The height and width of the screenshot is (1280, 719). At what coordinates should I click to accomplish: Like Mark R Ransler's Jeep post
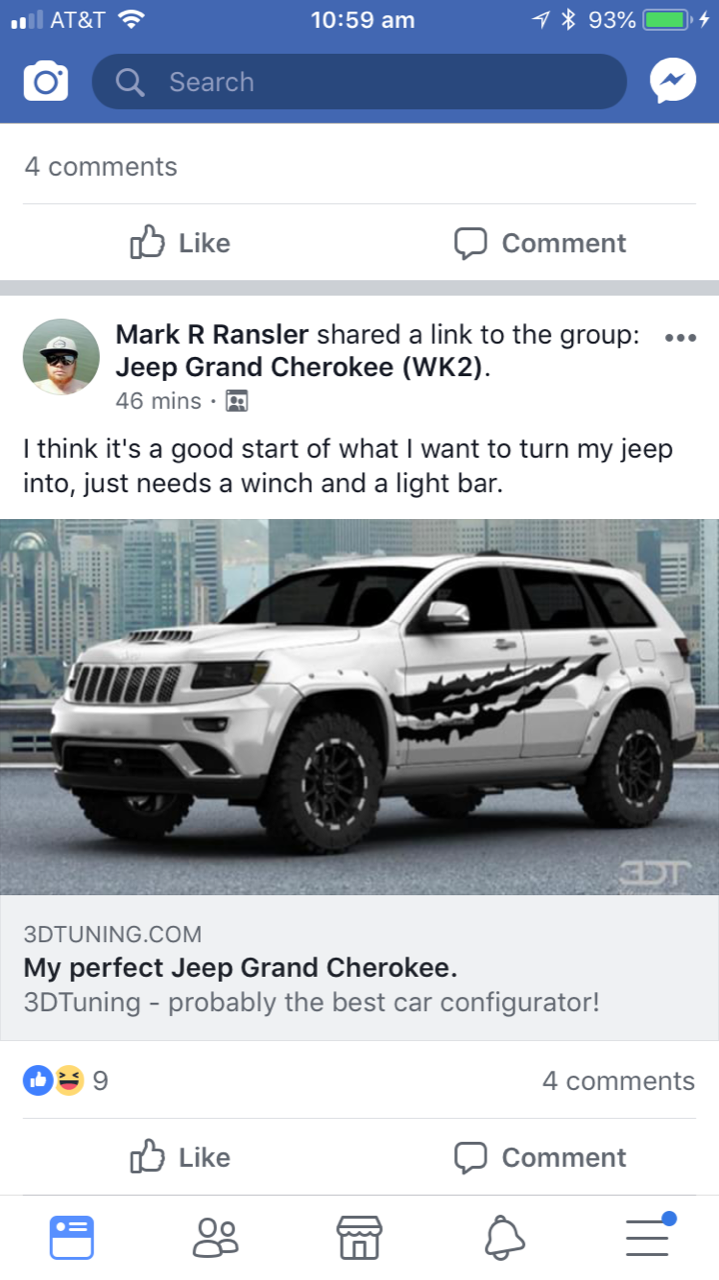tap(181, 1157)
